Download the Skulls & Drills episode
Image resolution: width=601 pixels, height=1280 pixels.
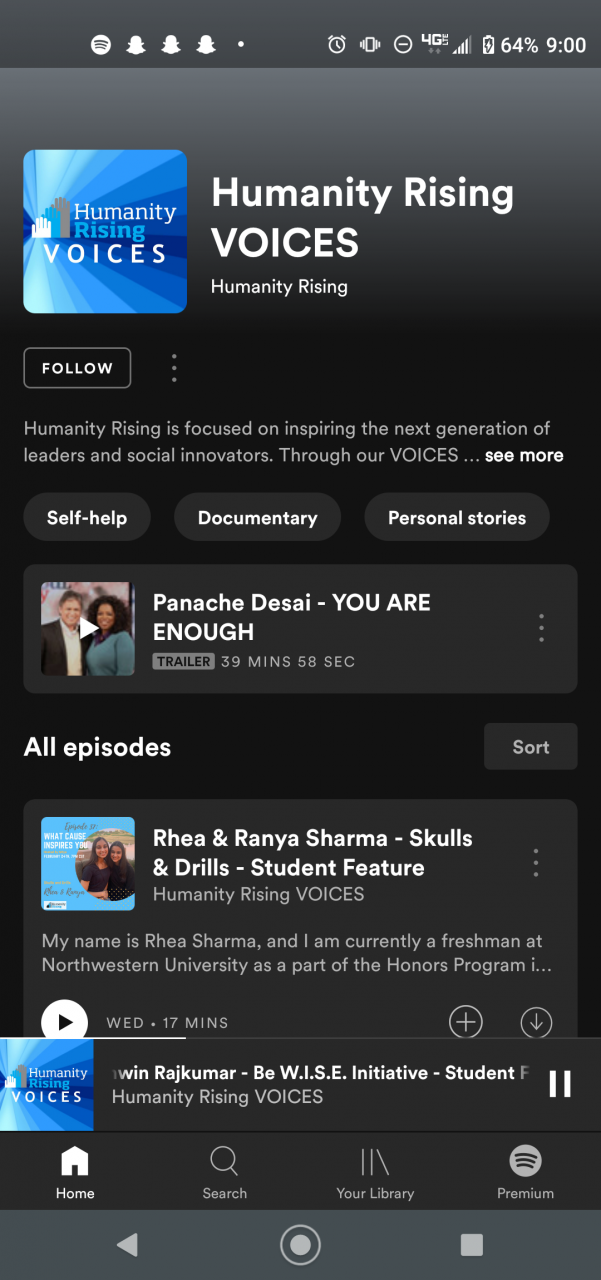537,1022
